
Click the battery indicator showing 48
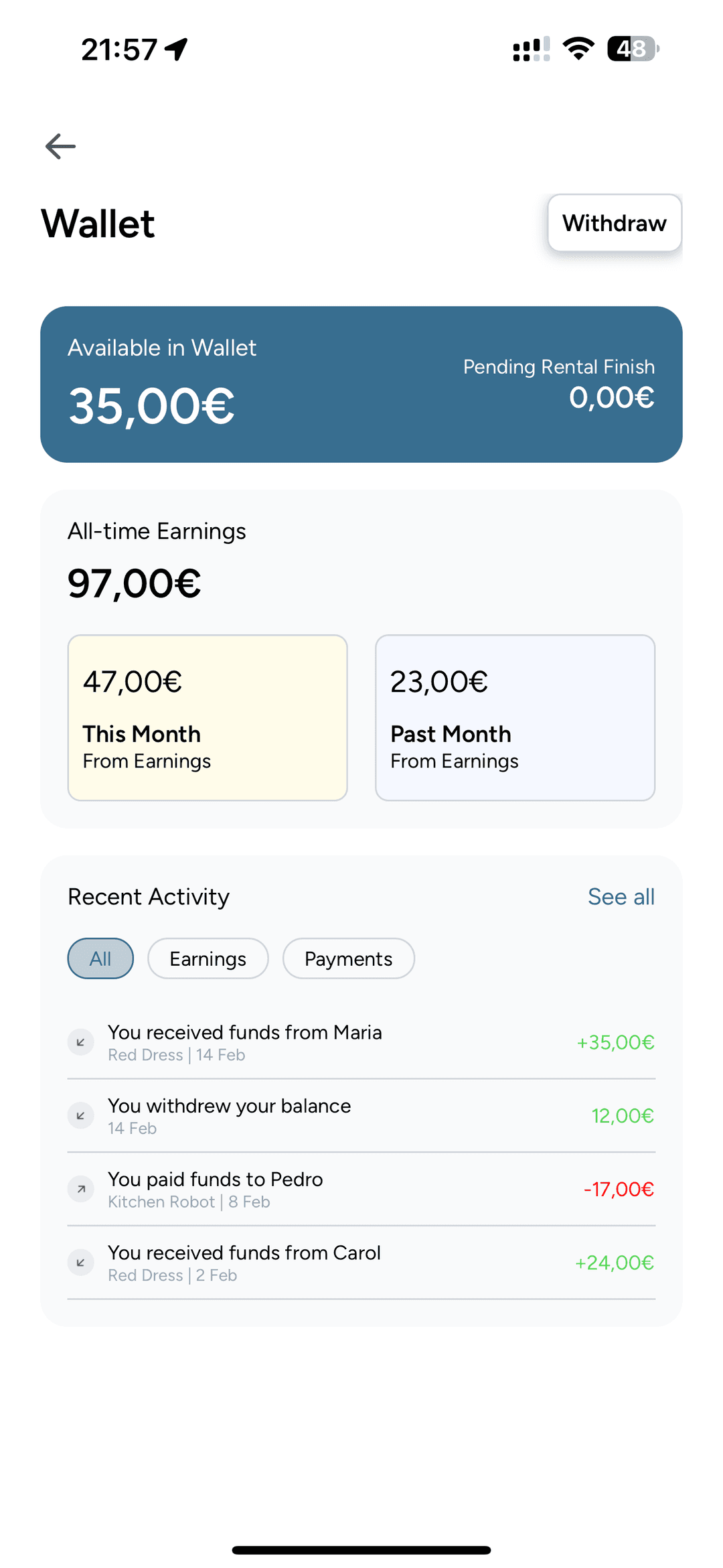(x=631, y=48)
